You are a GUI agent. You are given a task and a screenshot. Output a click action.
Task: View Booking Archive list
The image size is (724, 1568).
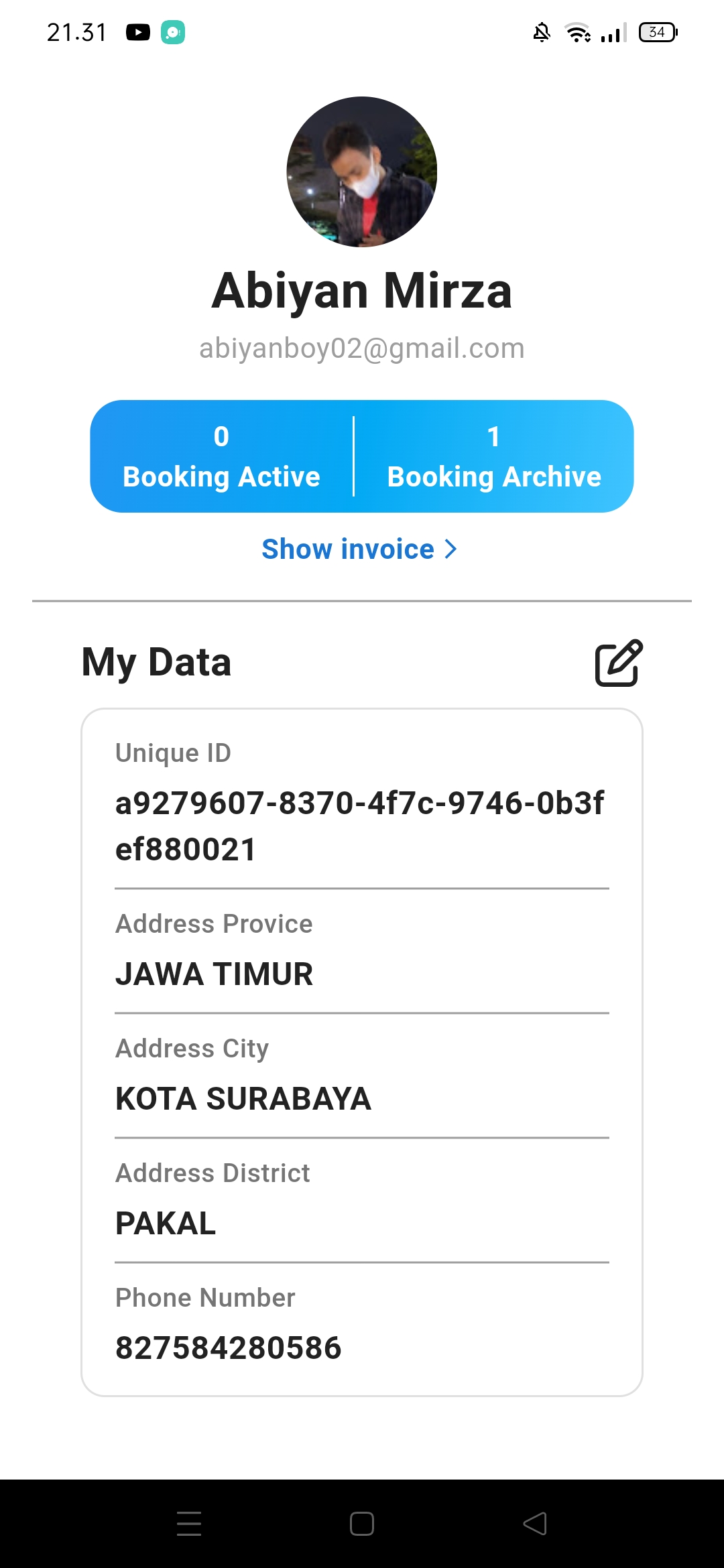click(x=494, y=458)
